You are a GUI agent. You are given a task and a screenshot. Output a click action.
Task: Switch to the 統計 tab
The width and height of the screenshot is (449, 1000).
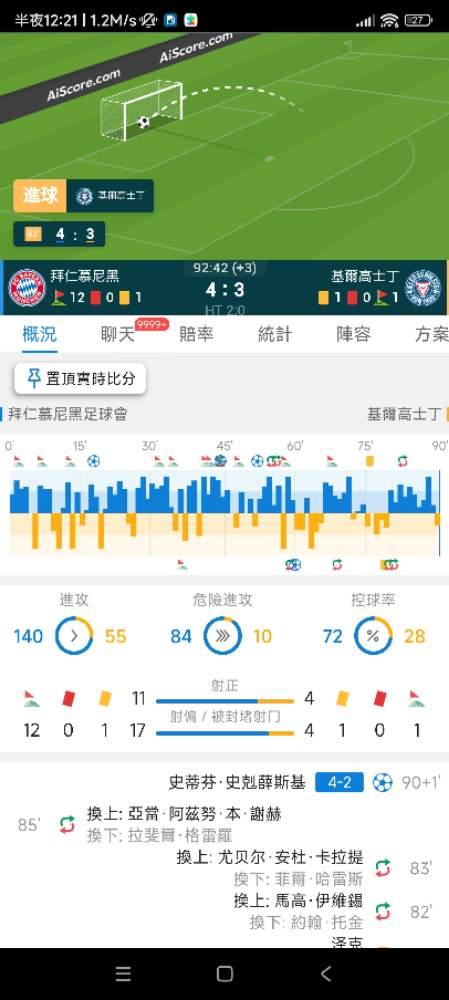coord(274,334)
